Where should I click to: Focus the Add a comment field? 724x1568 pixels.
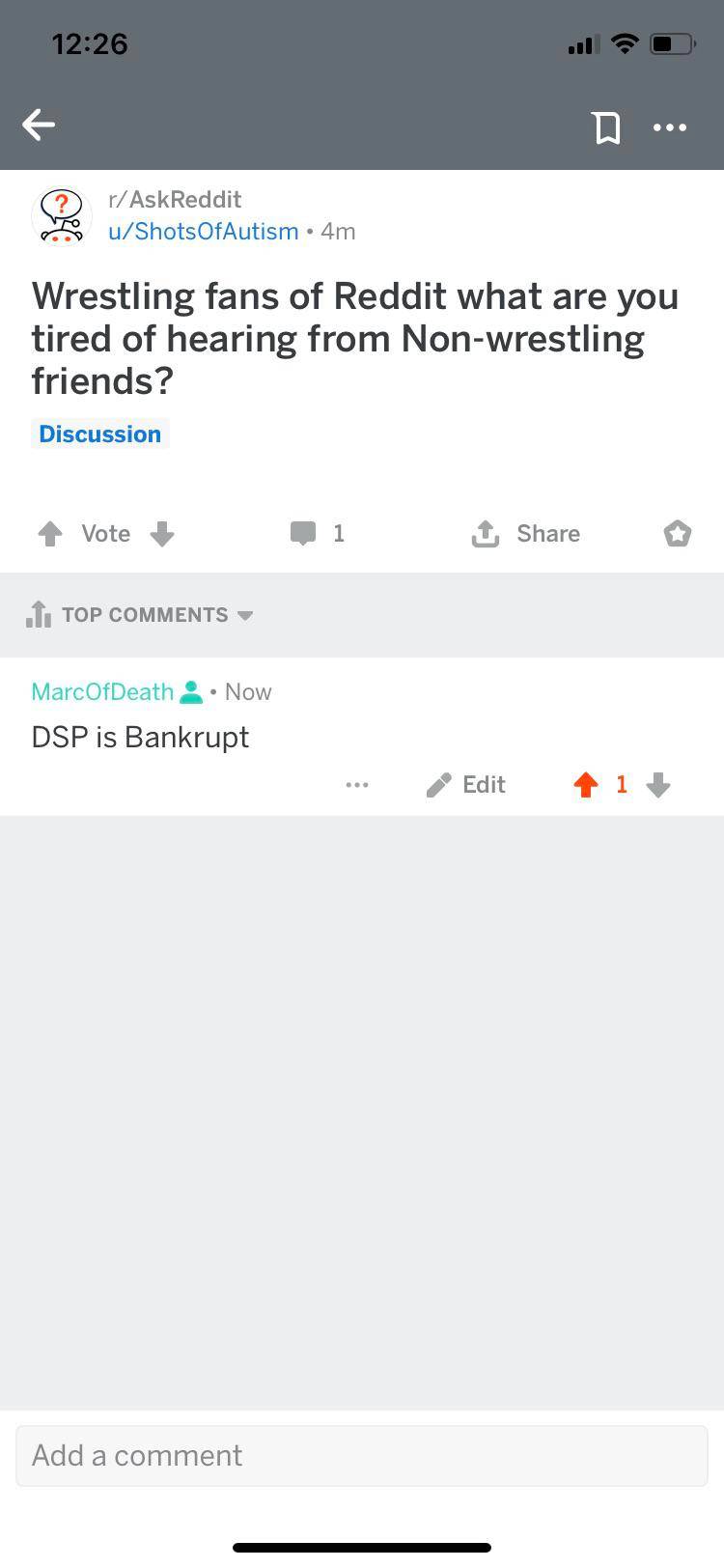(362, 1455)
